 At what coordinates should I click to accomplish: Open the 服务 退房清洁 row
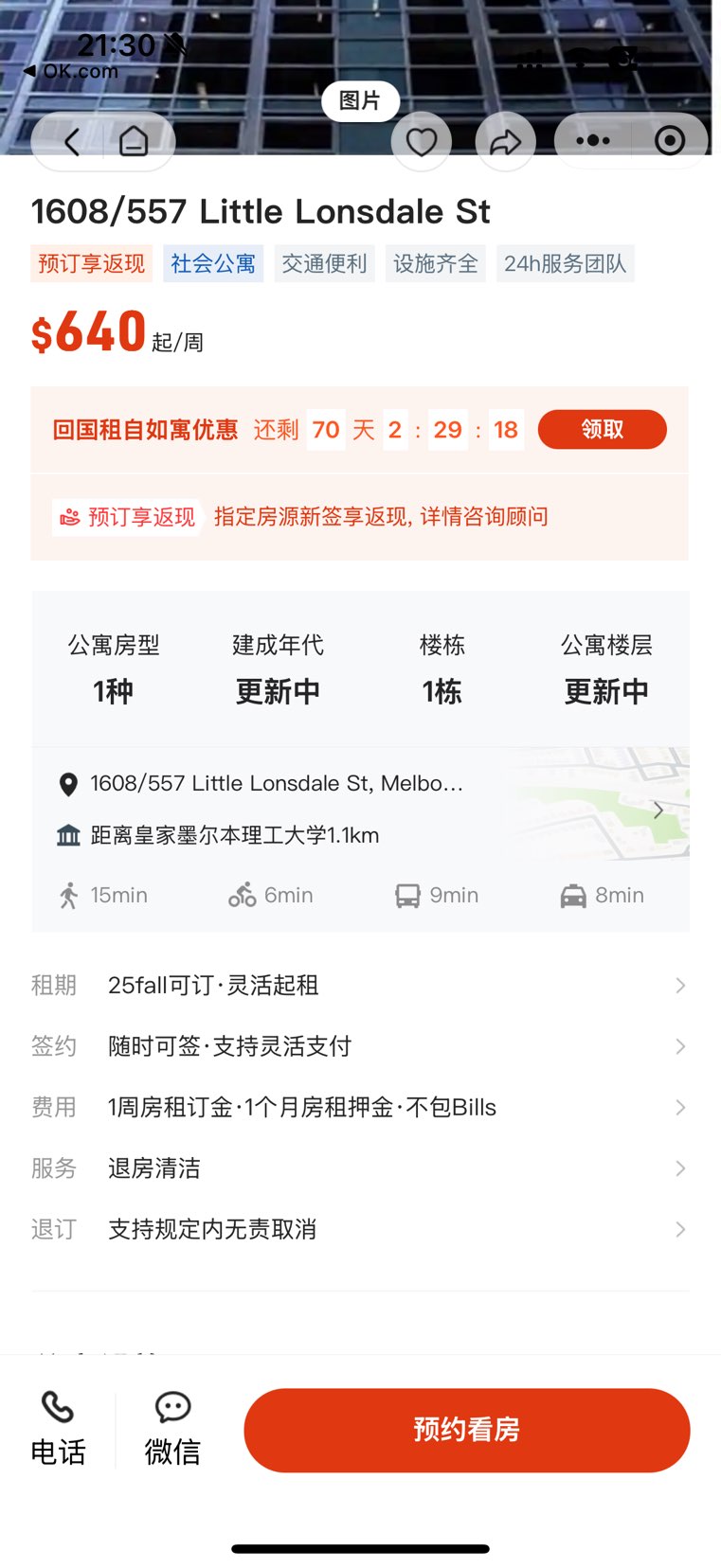point(360,1168)
